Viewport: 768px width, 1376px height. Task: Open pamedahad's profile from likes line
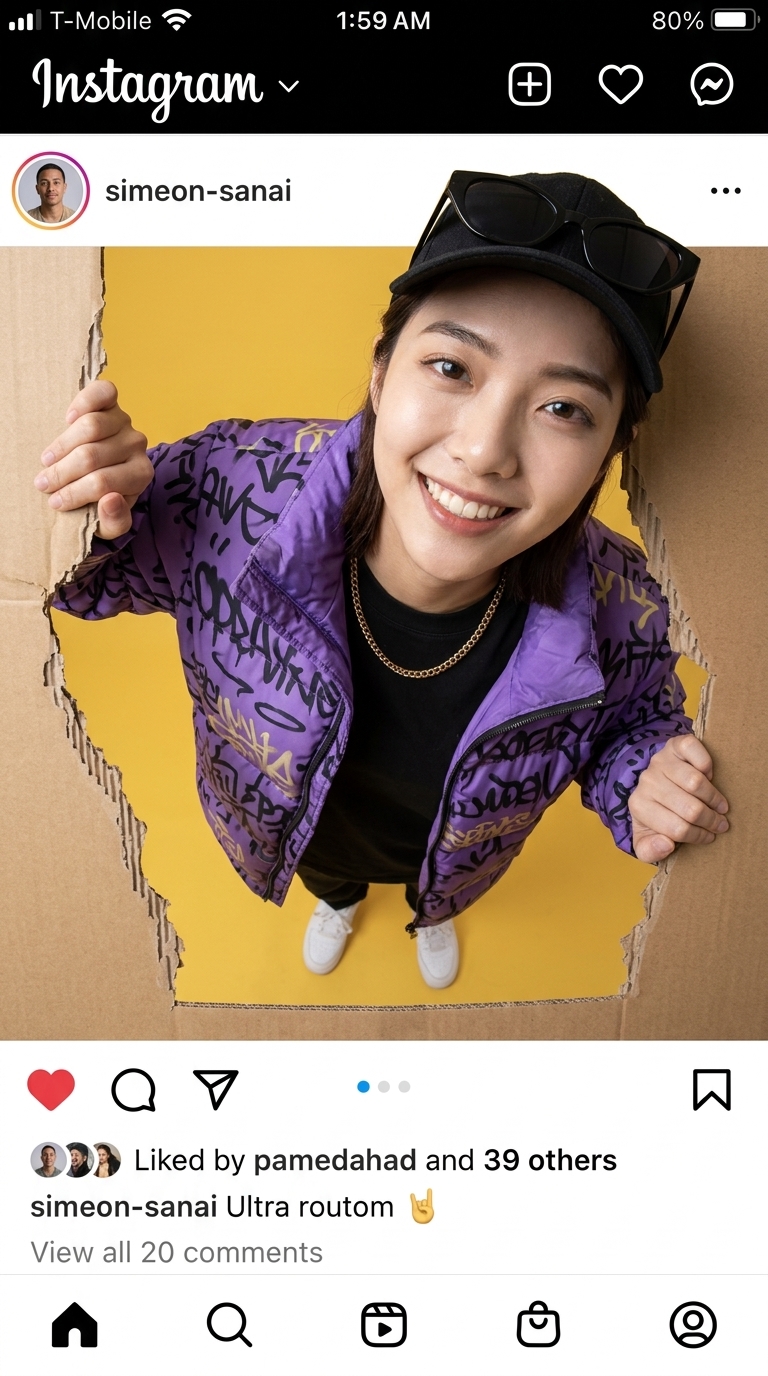tap(334, 1160)
